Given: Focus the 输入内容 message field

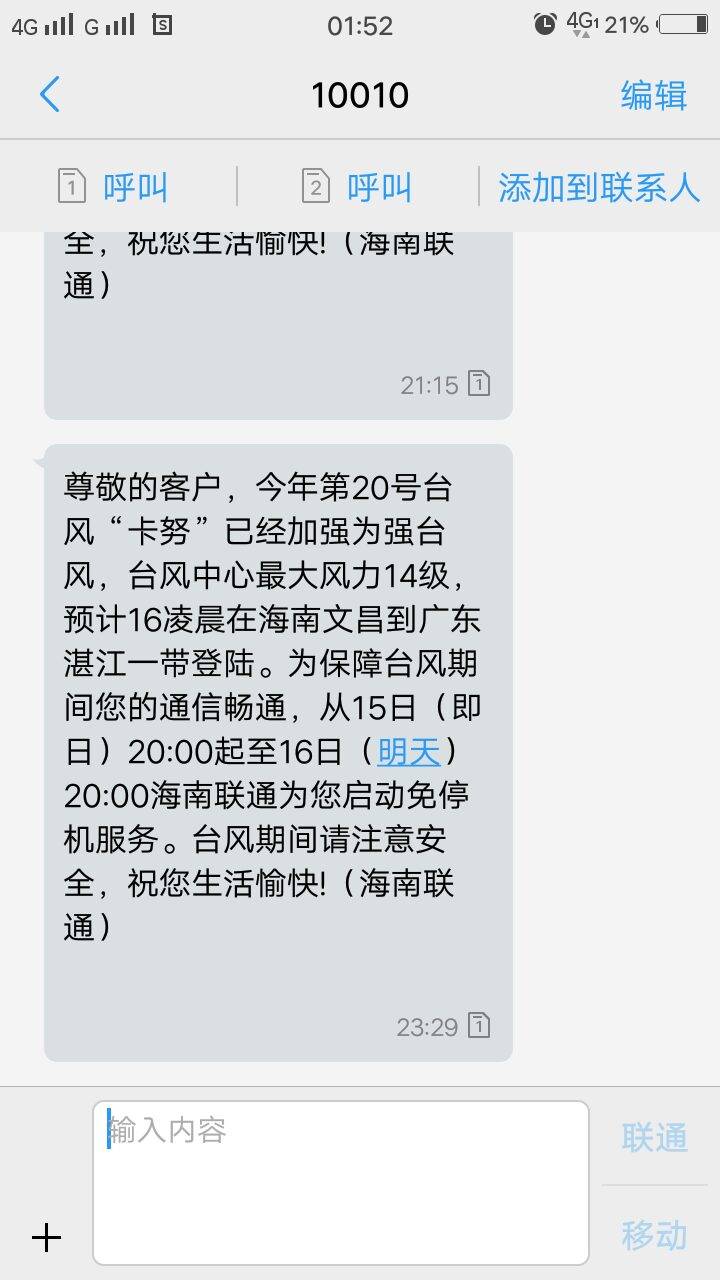Looking at the screenshot, I should (x=340, y=1182).
